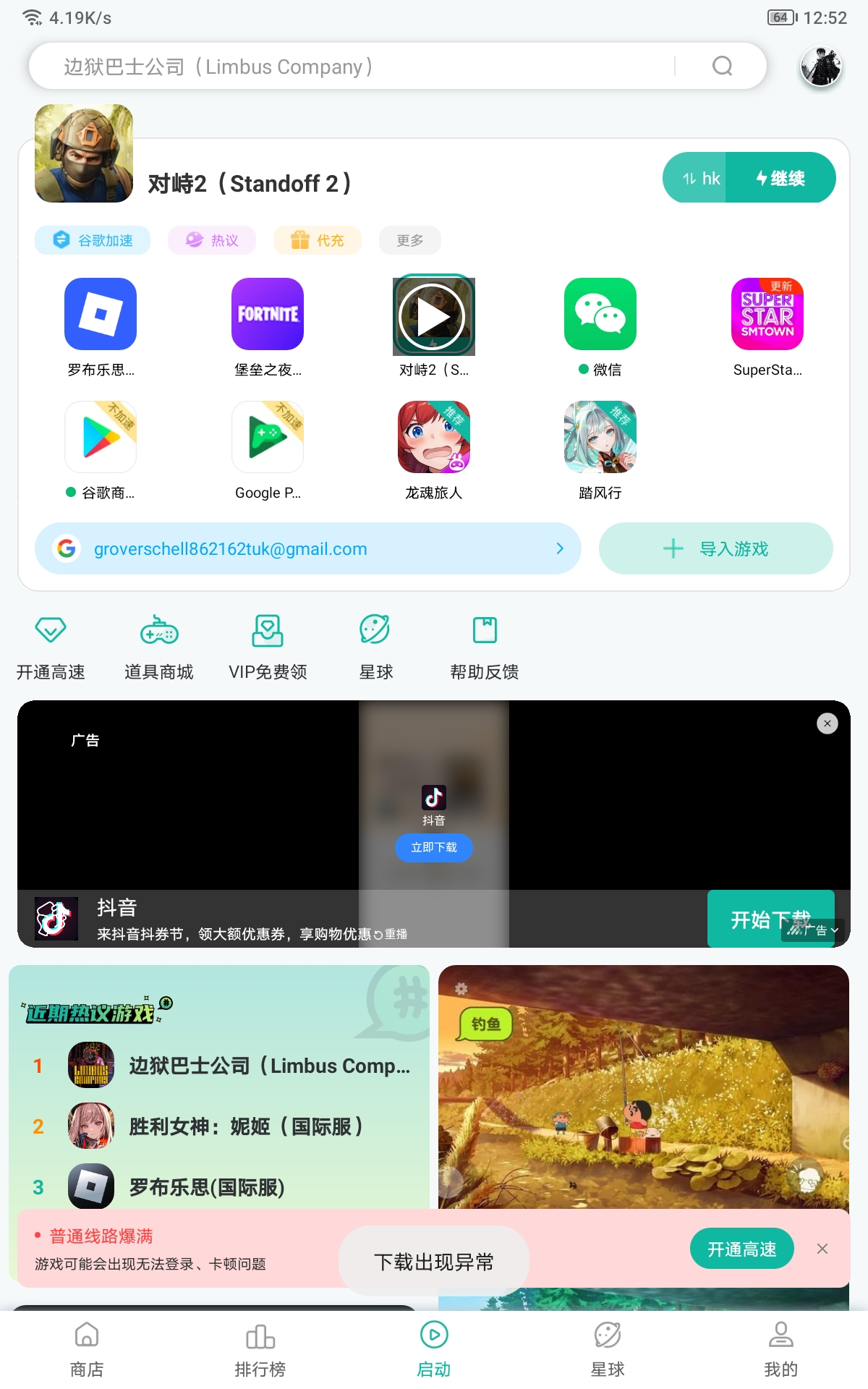The width and height of the screenshot is (868, 1389).
Task: Launch 罗布乐思 Roblox app icon
Action: pos(101,315)
